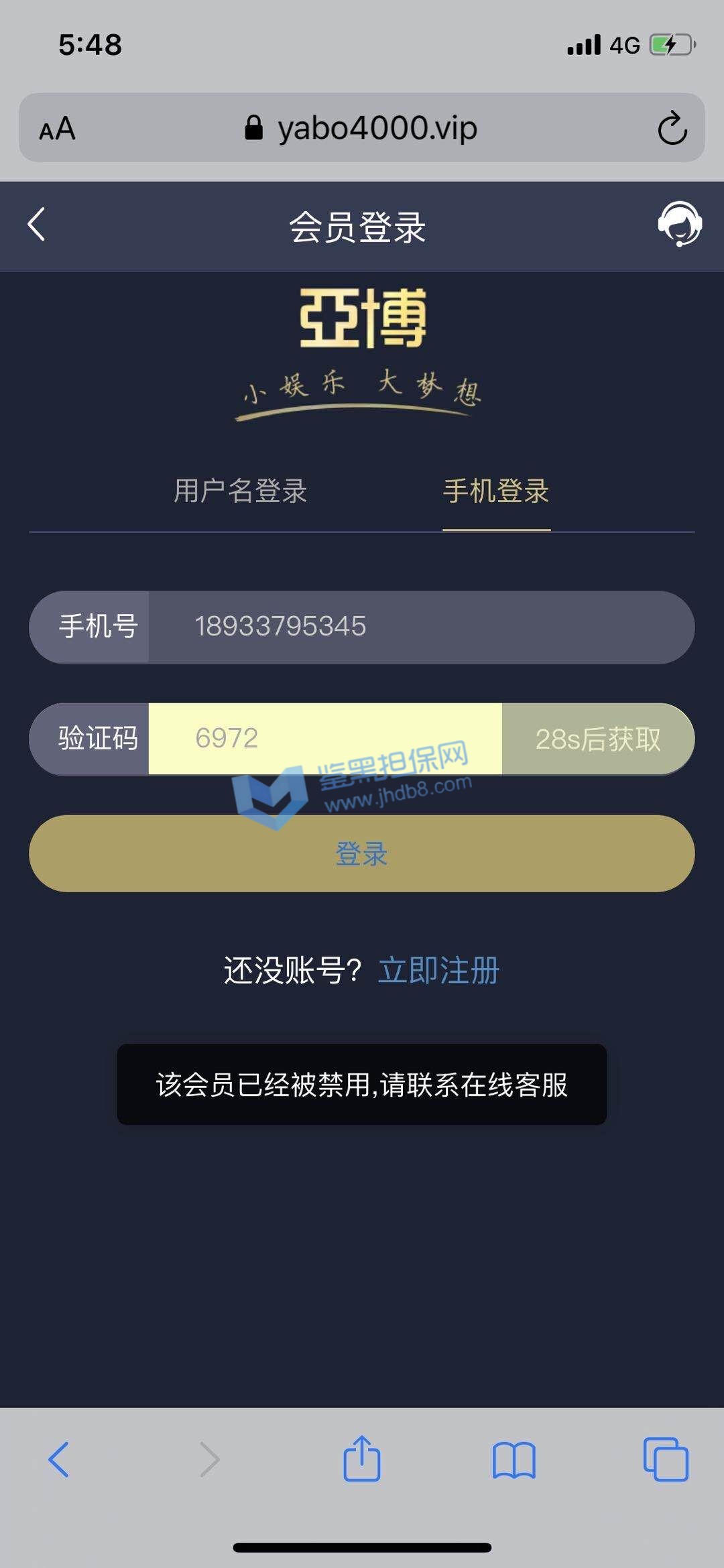Reload the page in Safari

pyautogui.click(x=672, y=128)
